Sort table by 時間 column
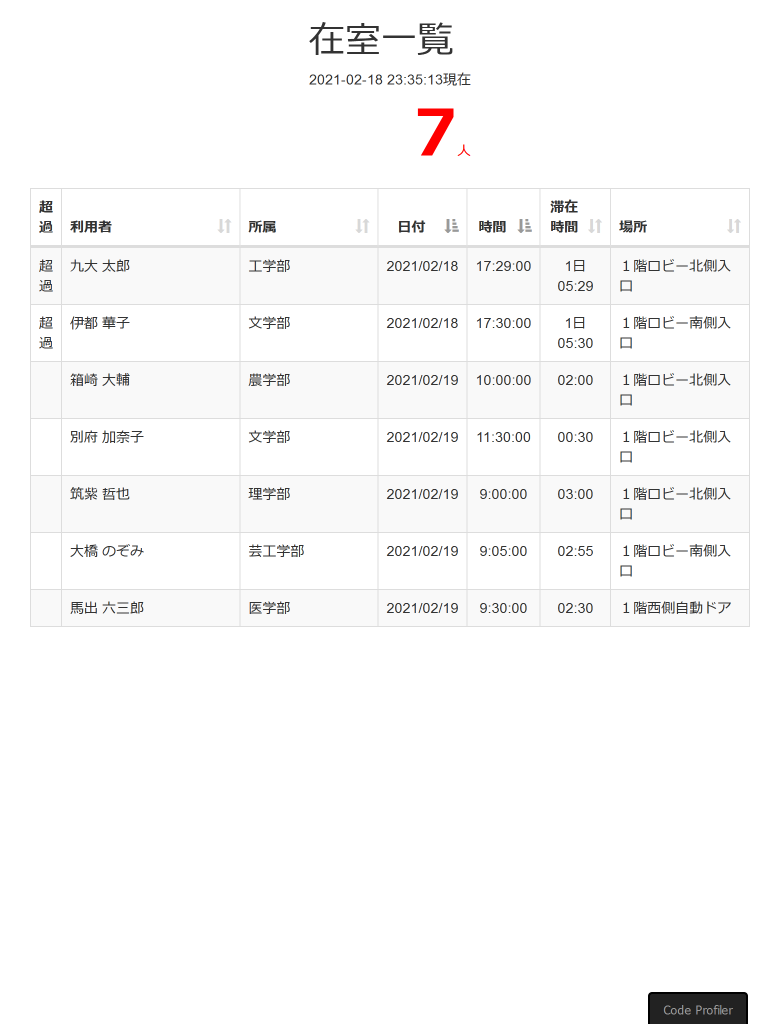 (503, 226)
